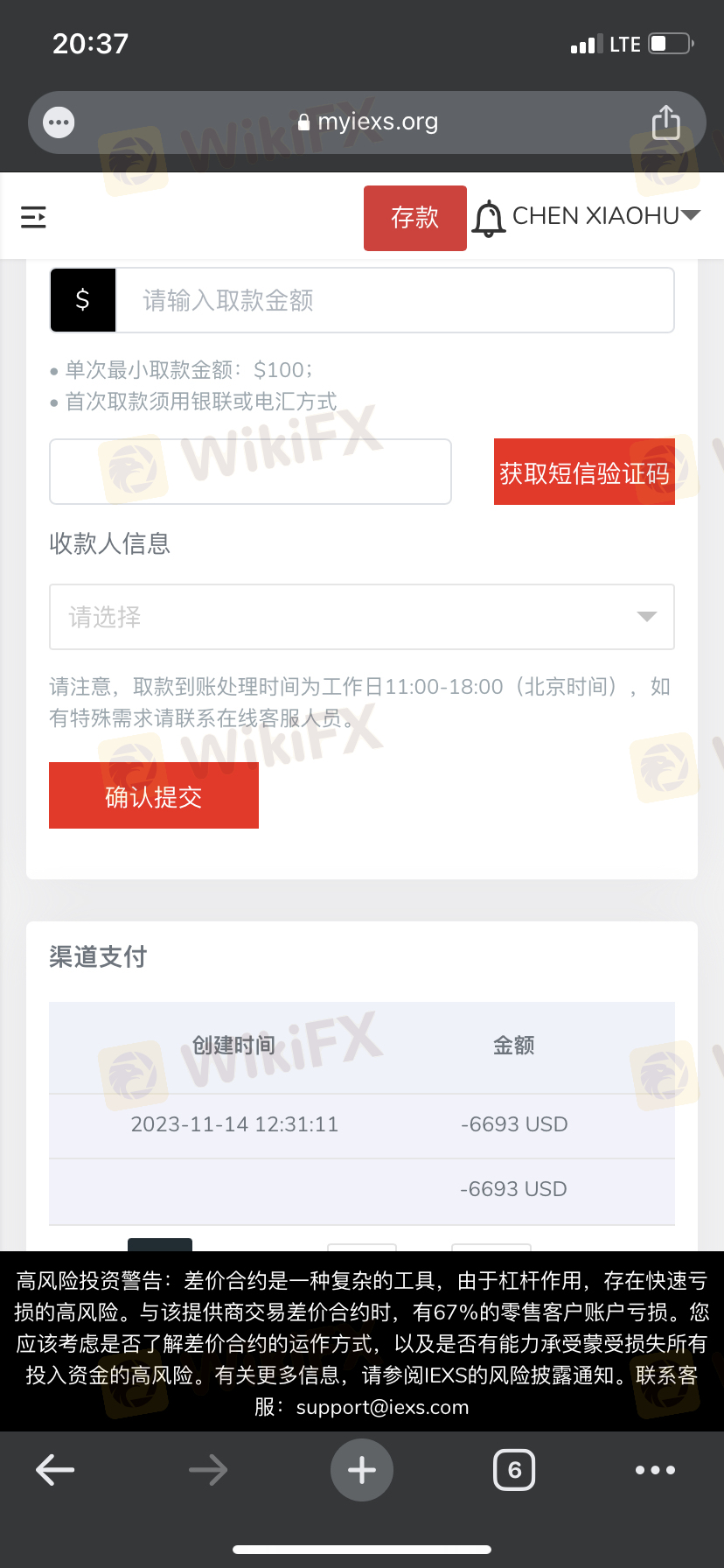The width and height of the screenshot is (724, 1568).
Task: Expand the CHEN XIAOHU account dropdown
Action: click(605, 216)
